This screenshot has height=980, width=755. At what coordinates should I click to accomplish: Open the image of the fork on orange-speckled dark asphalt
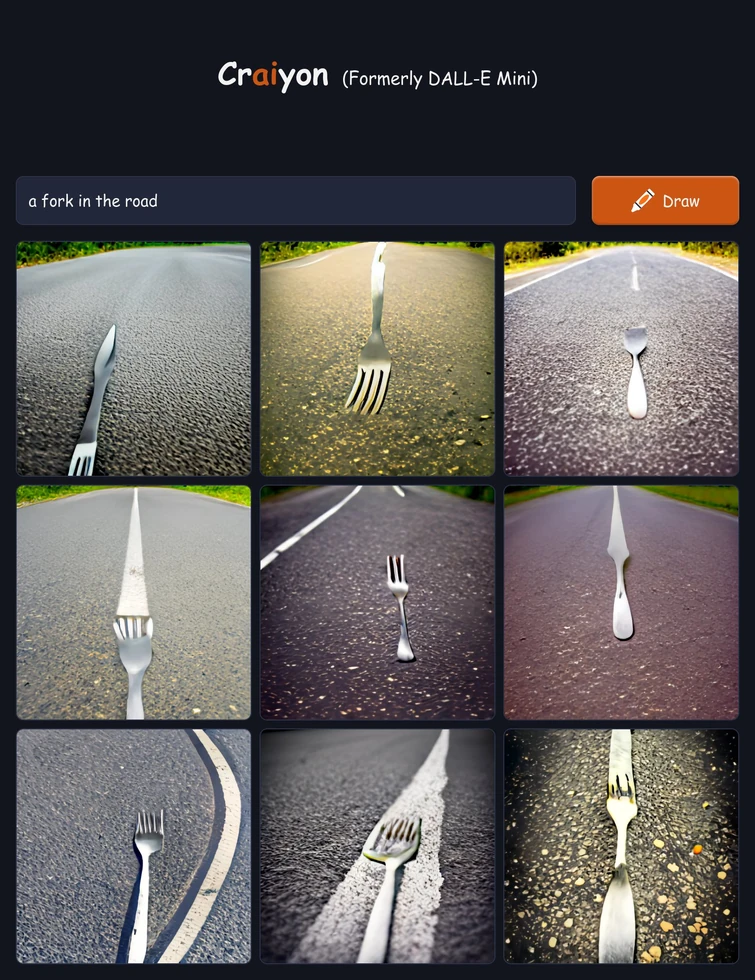tap(621, 846)
